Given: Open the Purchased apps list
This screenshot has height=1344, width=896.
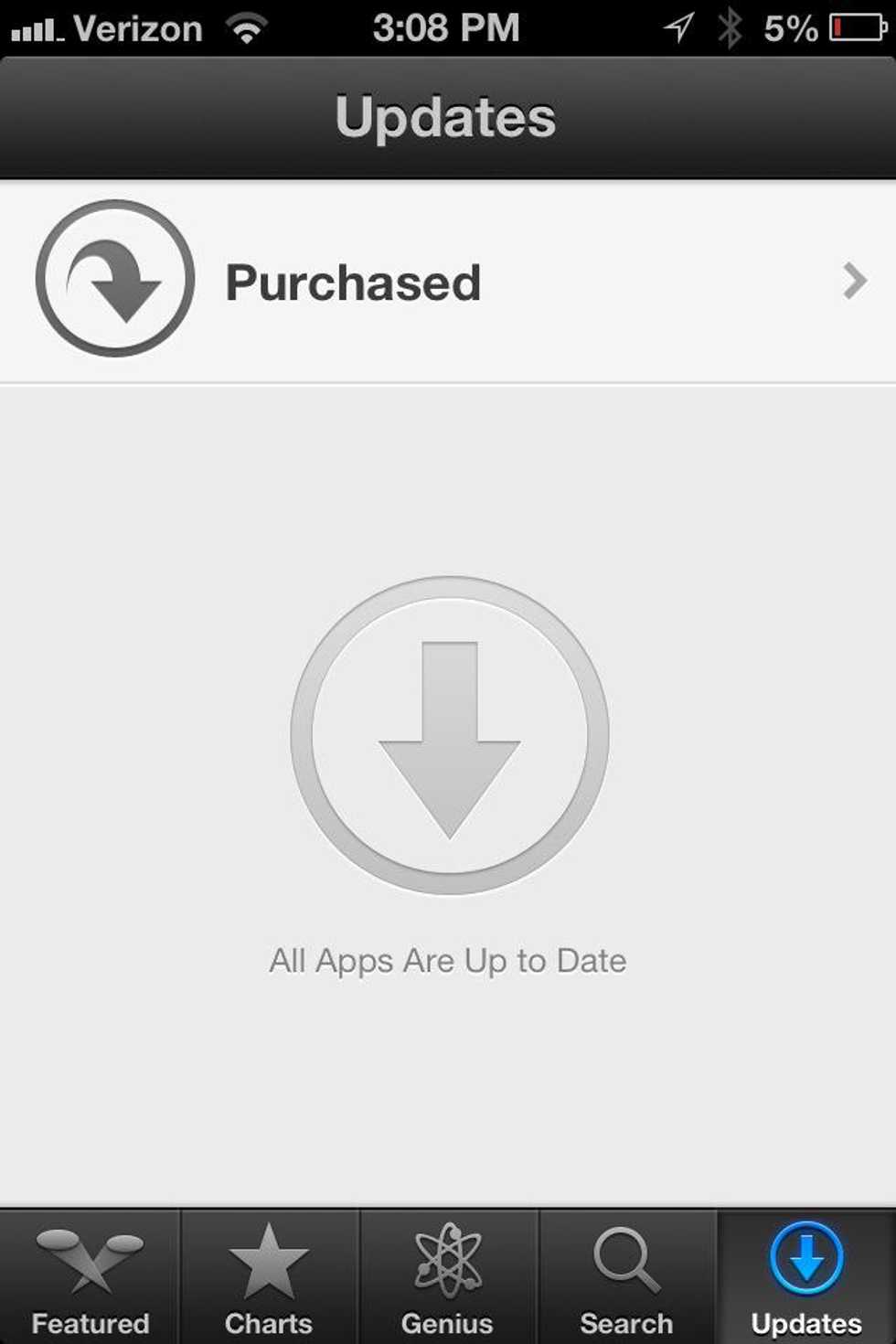Looking at the screenshot, I should point(448,282).
